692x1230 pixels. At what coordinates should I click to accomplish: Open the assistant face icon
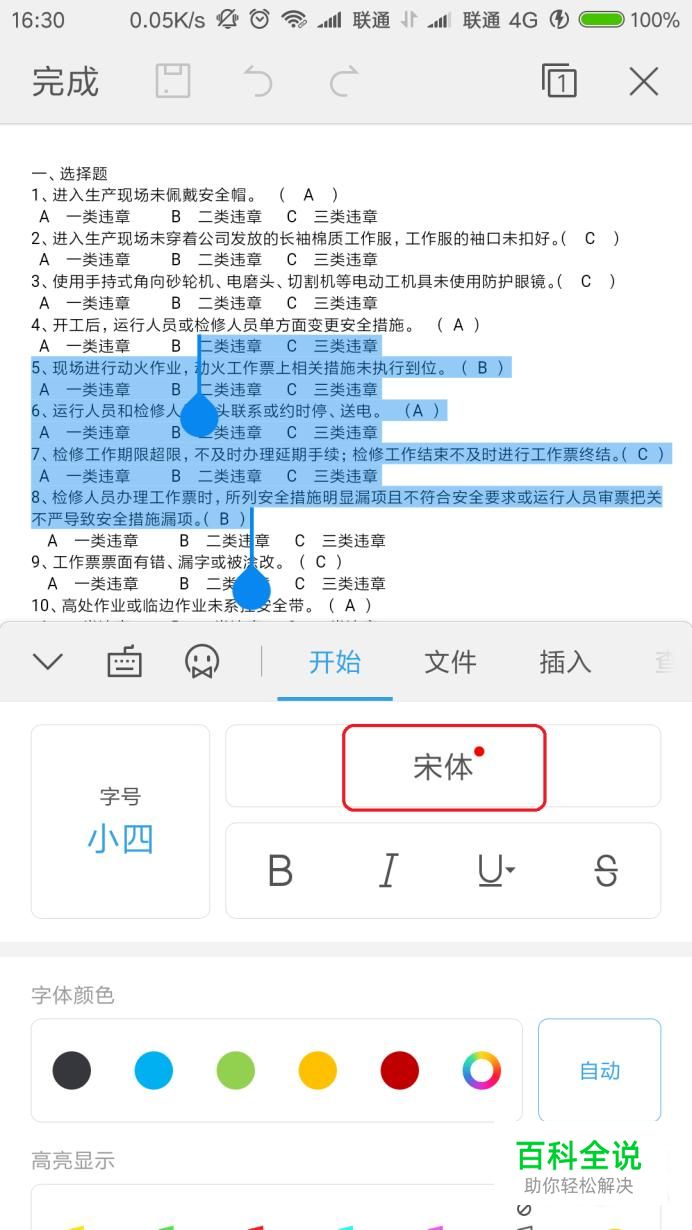pyautogui.click(x=202, y=661)
